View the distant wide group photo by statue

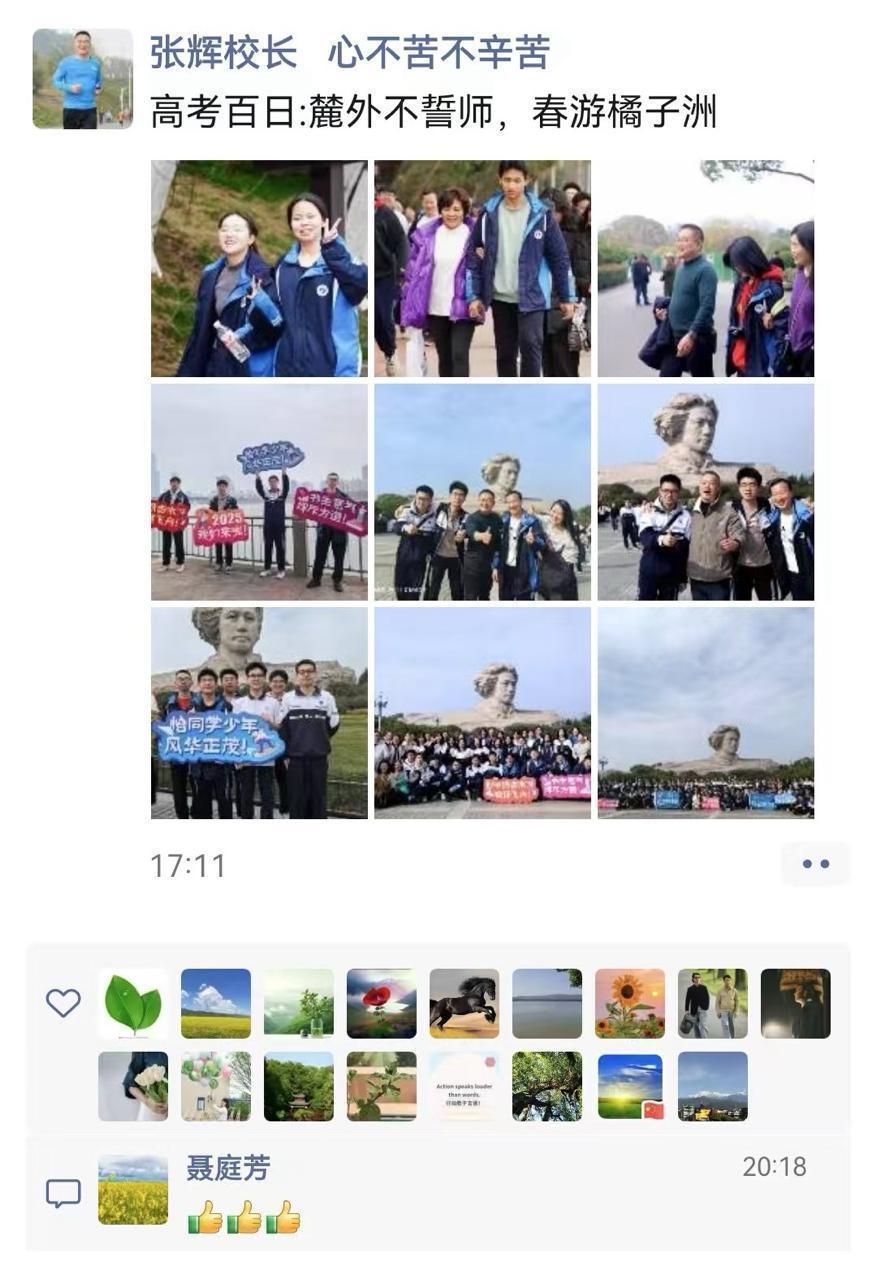click(705, 713)
